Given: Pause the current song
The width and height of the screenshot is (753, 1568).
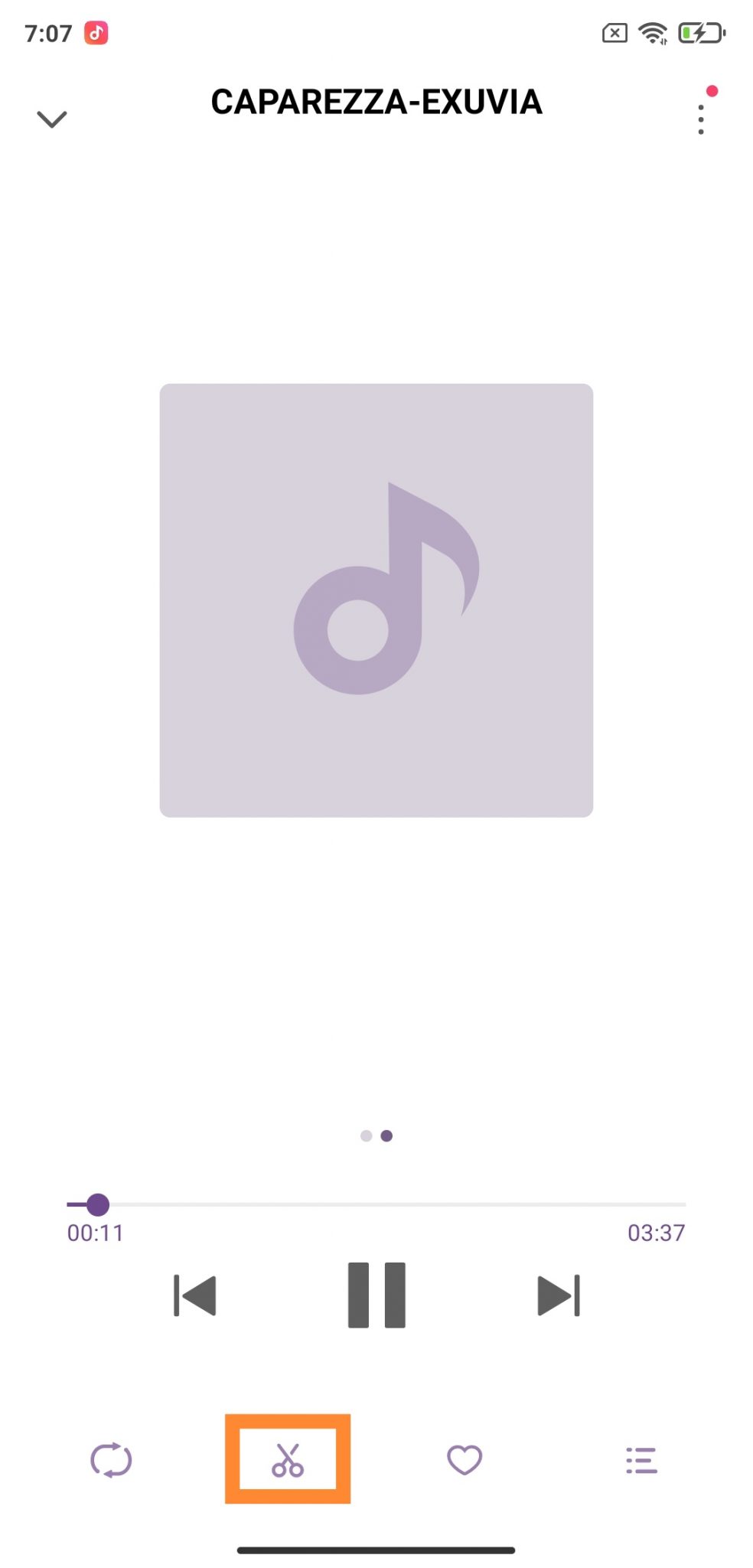Looking at the screenshot, I should coord(376,1295).
